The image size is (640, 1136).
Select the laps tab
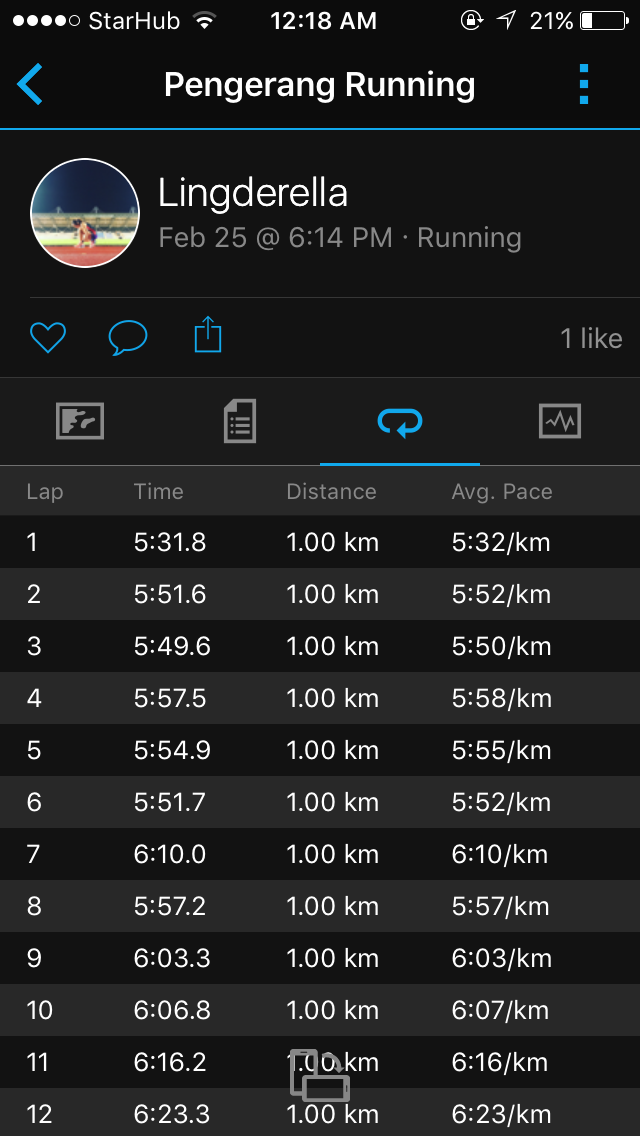tap(400, 422)
